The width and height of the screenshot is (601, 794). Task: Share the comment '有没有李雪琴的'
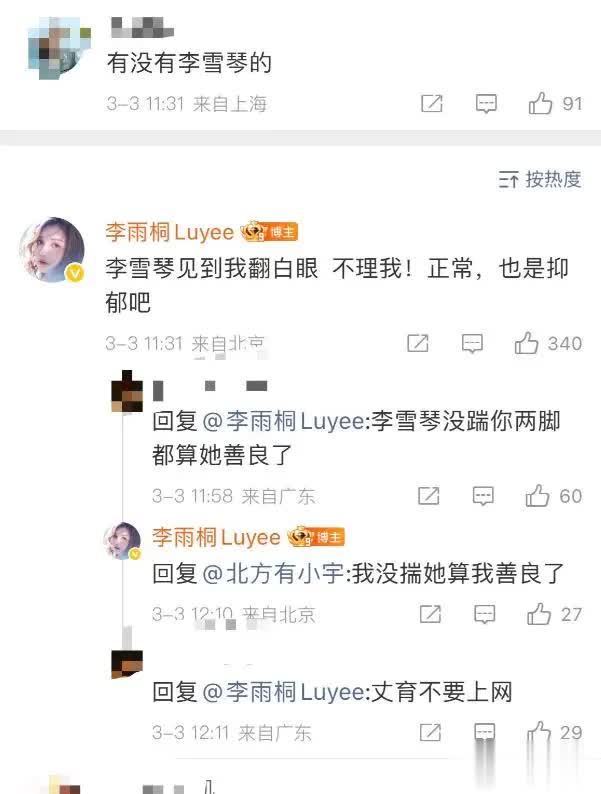click(x=432, y=103)
